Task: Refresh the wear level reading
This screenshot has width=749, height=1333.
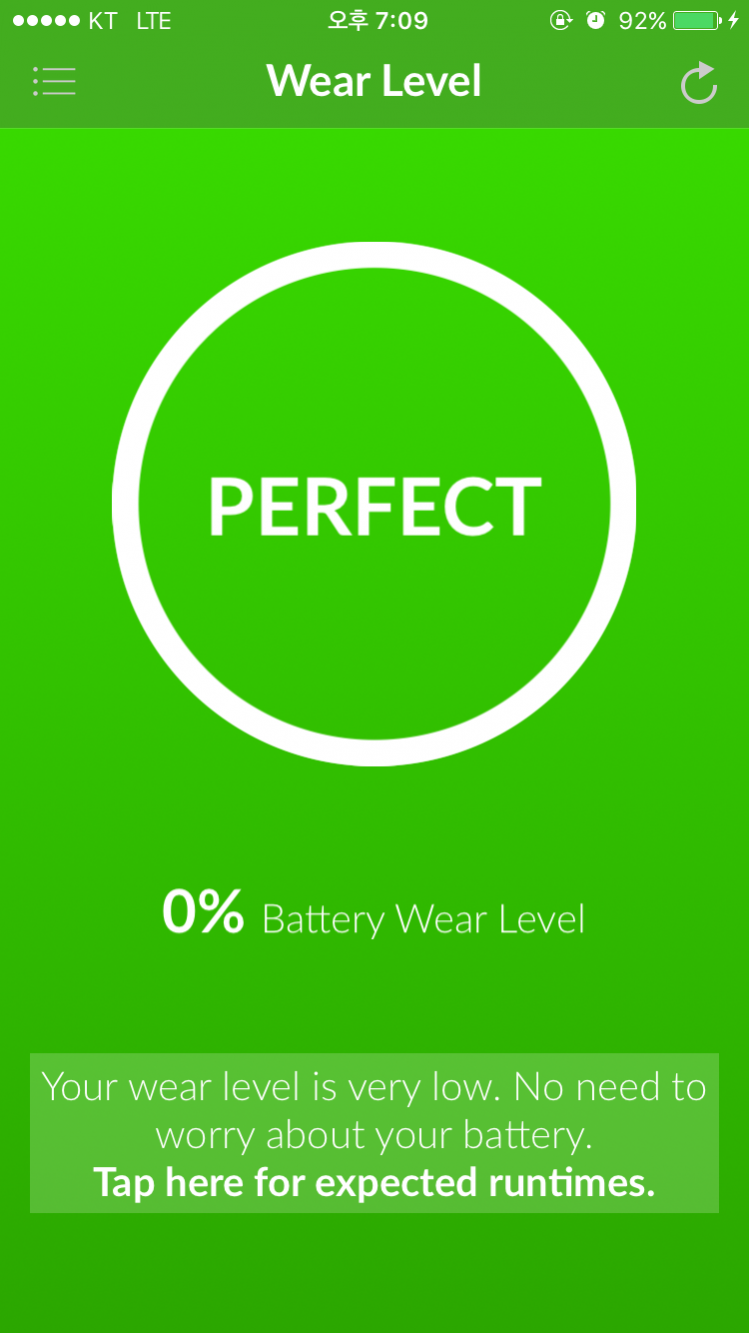Action: pos(699,83)
